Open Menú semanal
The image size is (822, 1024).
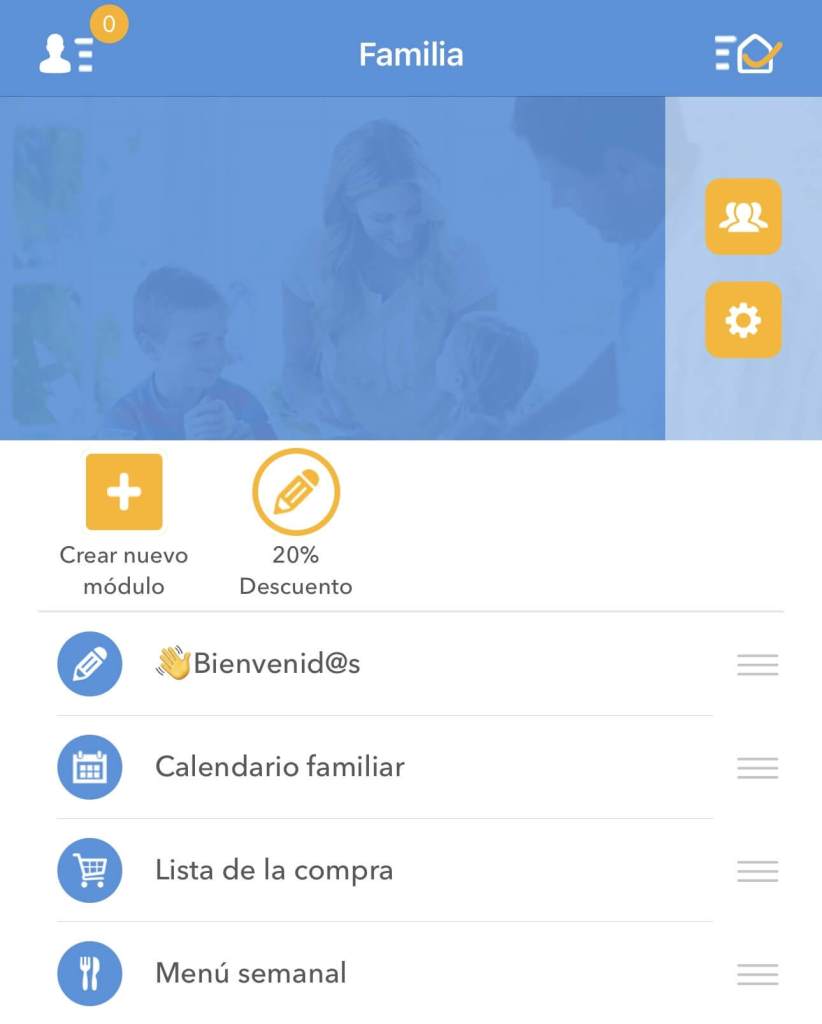251,973
